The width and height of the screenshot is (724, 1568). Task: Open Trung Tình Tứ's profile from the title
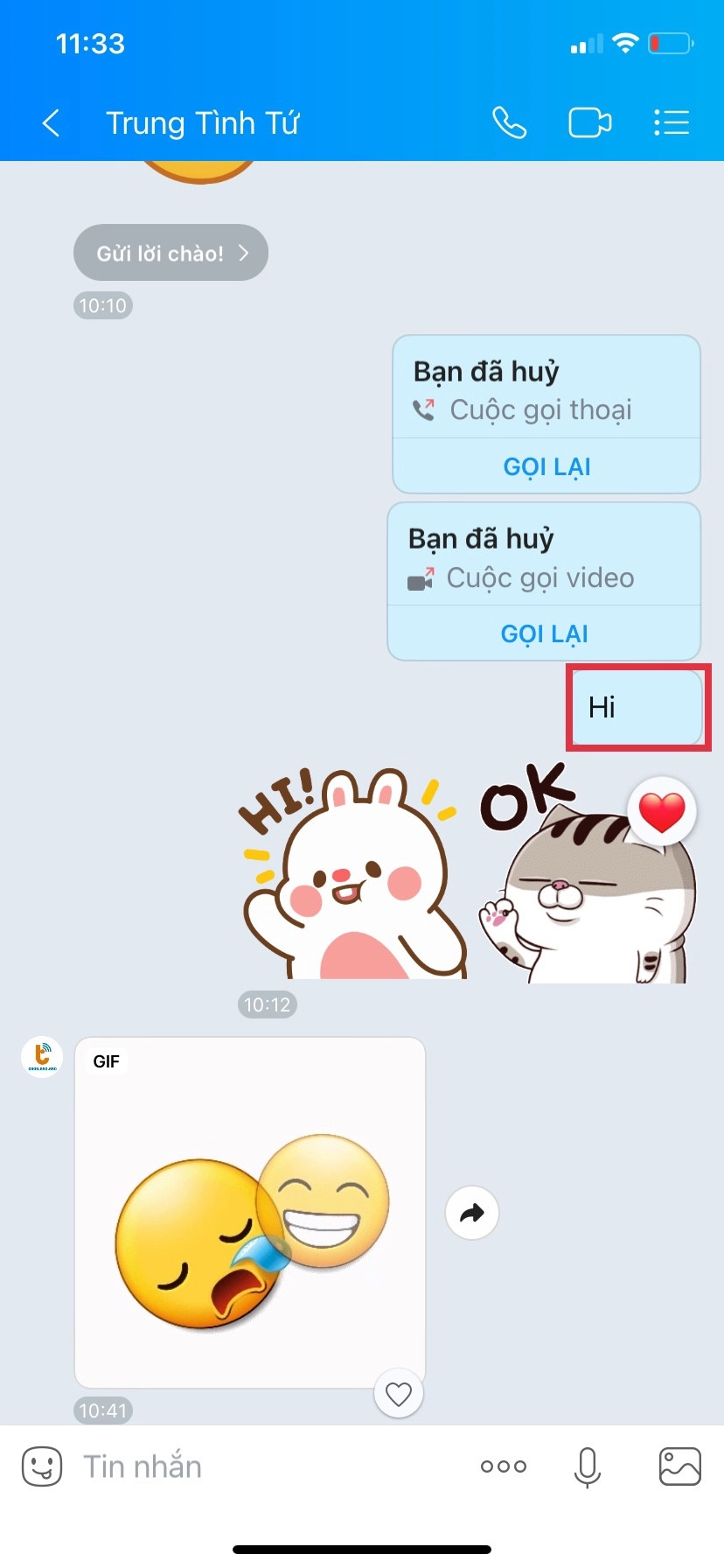pyautogui.click(x=203, y=122)
